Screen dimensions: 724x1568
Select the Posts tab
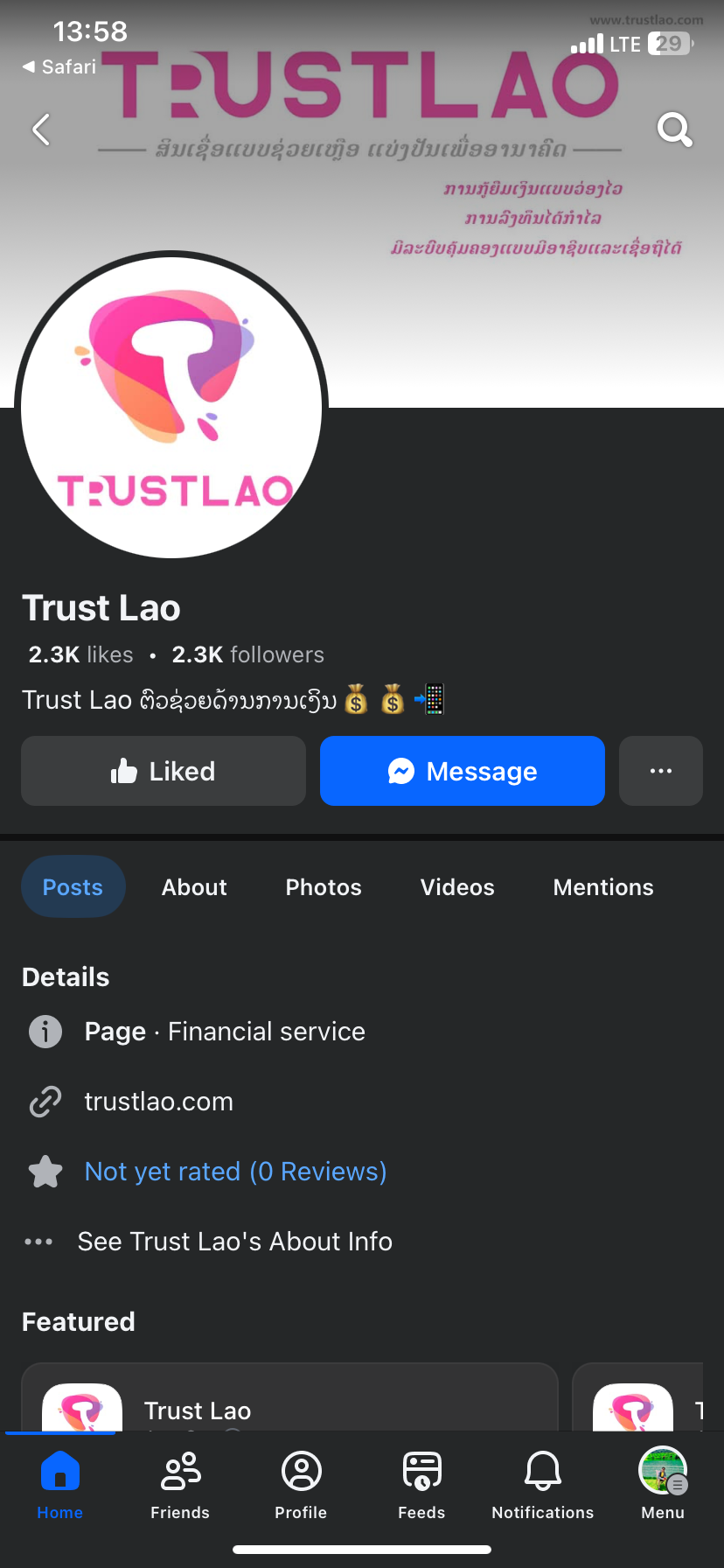click(x=73, y=887)
